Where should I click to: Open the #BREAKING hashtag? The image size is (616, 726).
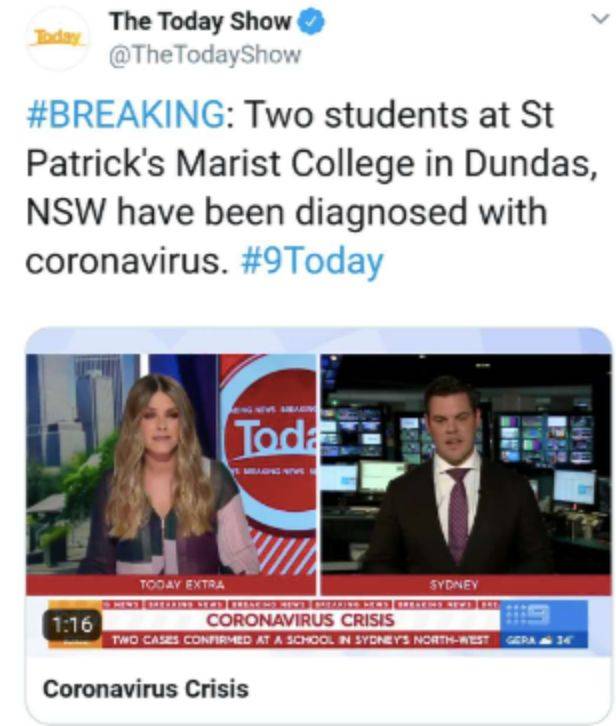click(124, 116)
